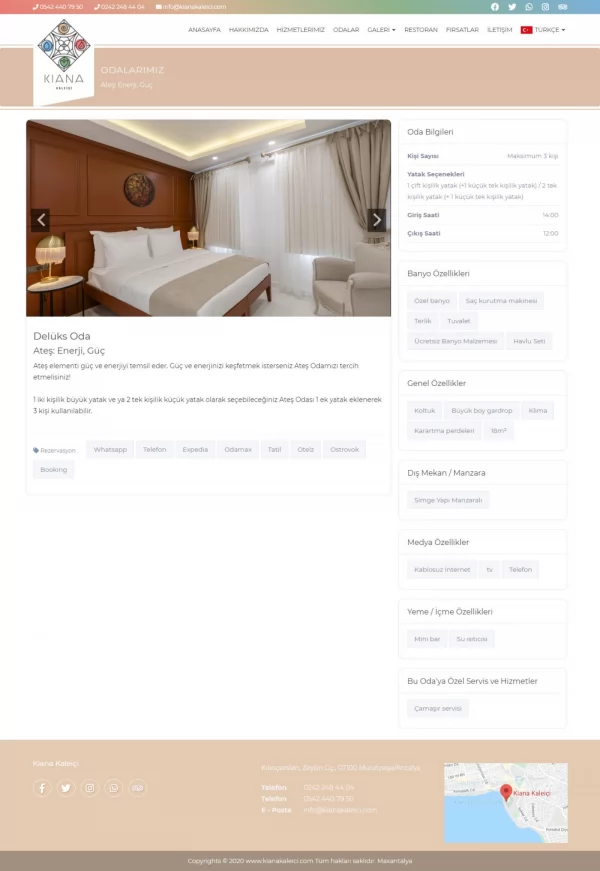
Task: Open the Facebook icon in the top bar
Action: click(x=494, y=7)
